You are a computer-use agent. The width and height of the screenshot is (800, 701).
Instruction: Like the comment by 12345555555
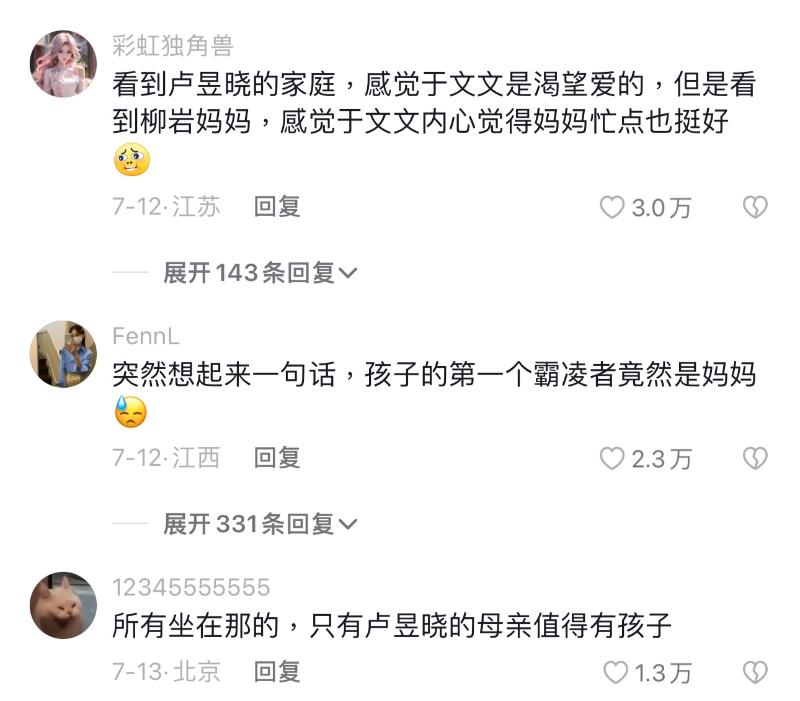pos(612,673)
